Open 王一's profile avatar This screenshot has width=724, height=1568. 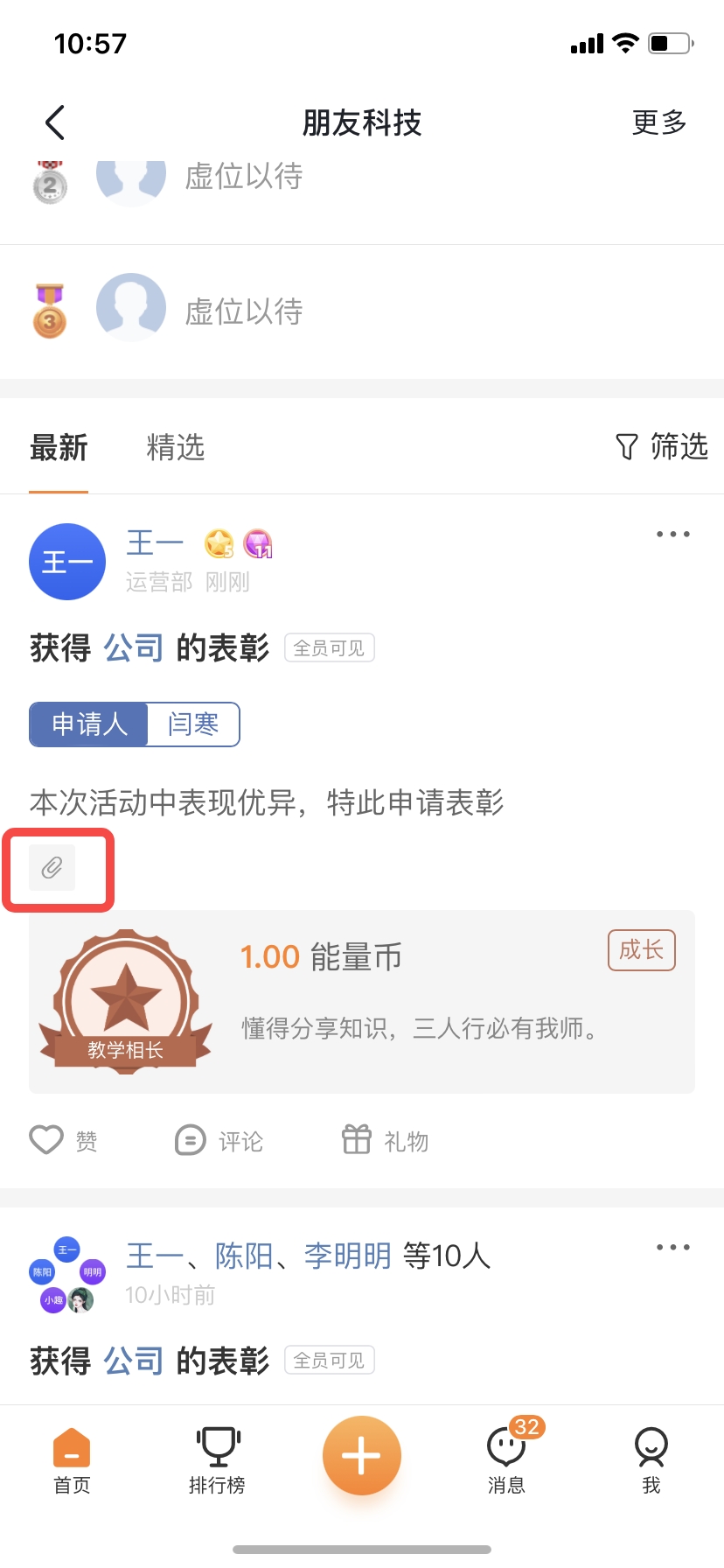[x=67, y=562]
